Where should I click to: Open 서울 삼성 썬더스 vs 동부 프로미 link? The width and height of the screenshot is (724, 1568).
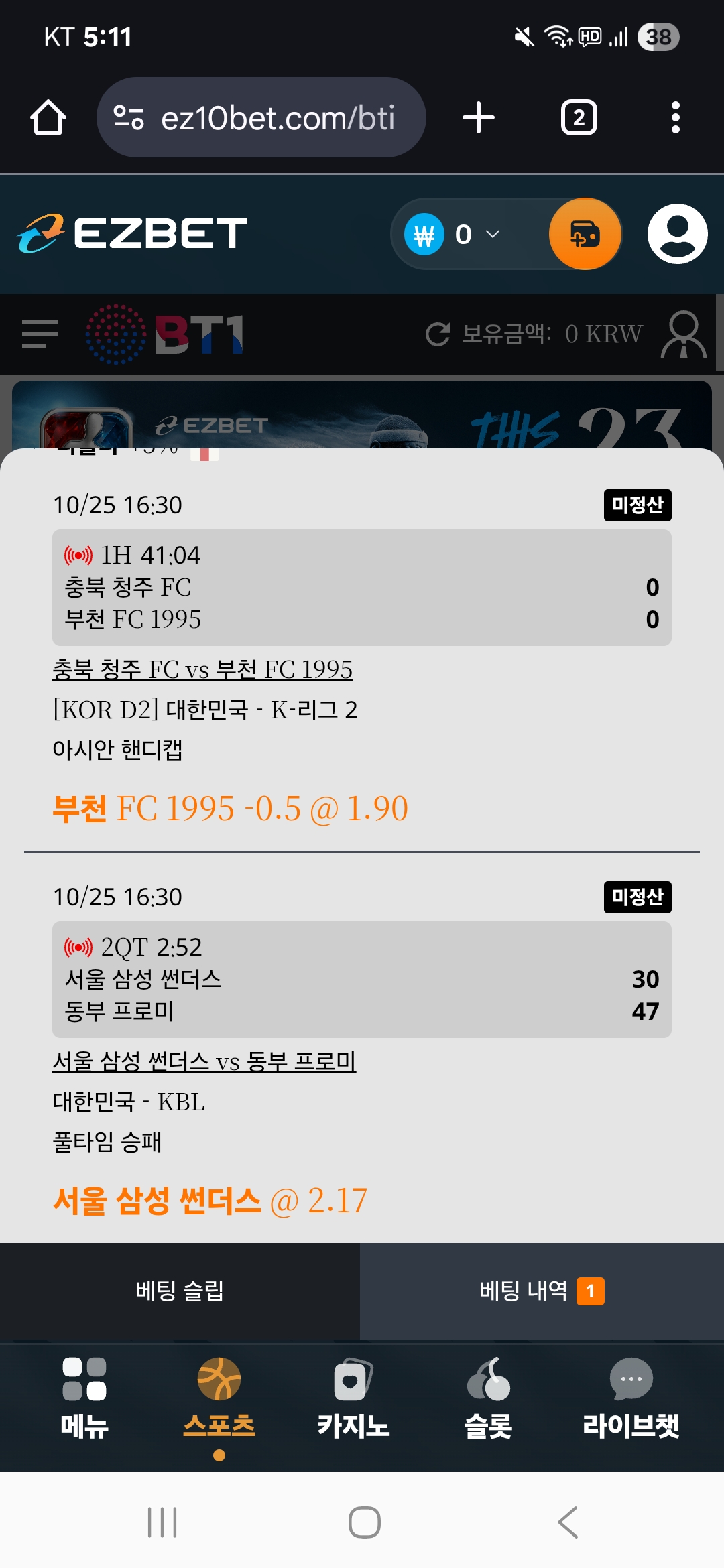[204, 1061]
